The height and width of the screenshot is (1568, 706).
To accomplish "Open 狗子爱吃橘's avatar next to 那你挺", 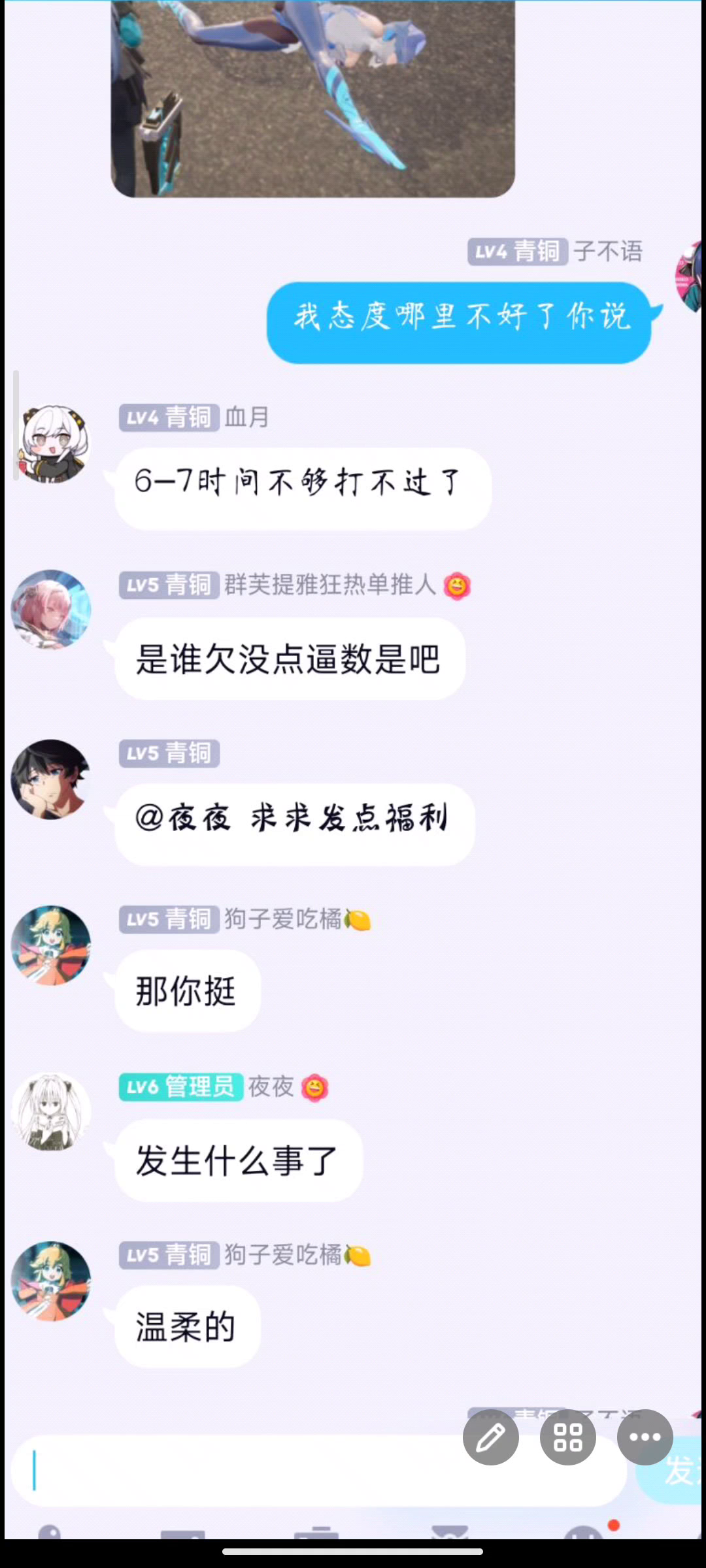I will click(51, 945).
